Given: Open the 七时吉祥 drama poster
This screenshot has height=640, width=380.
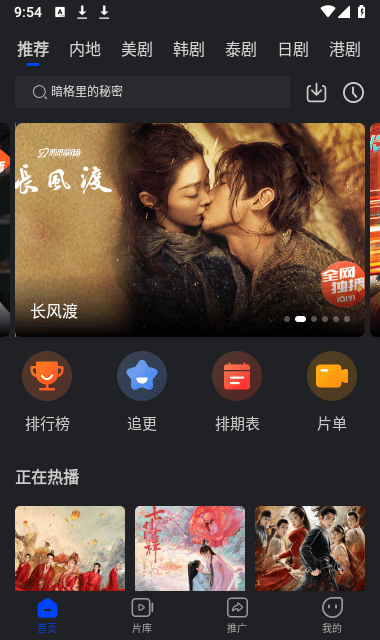Looking at the screenshot, I should coord(190,548).
